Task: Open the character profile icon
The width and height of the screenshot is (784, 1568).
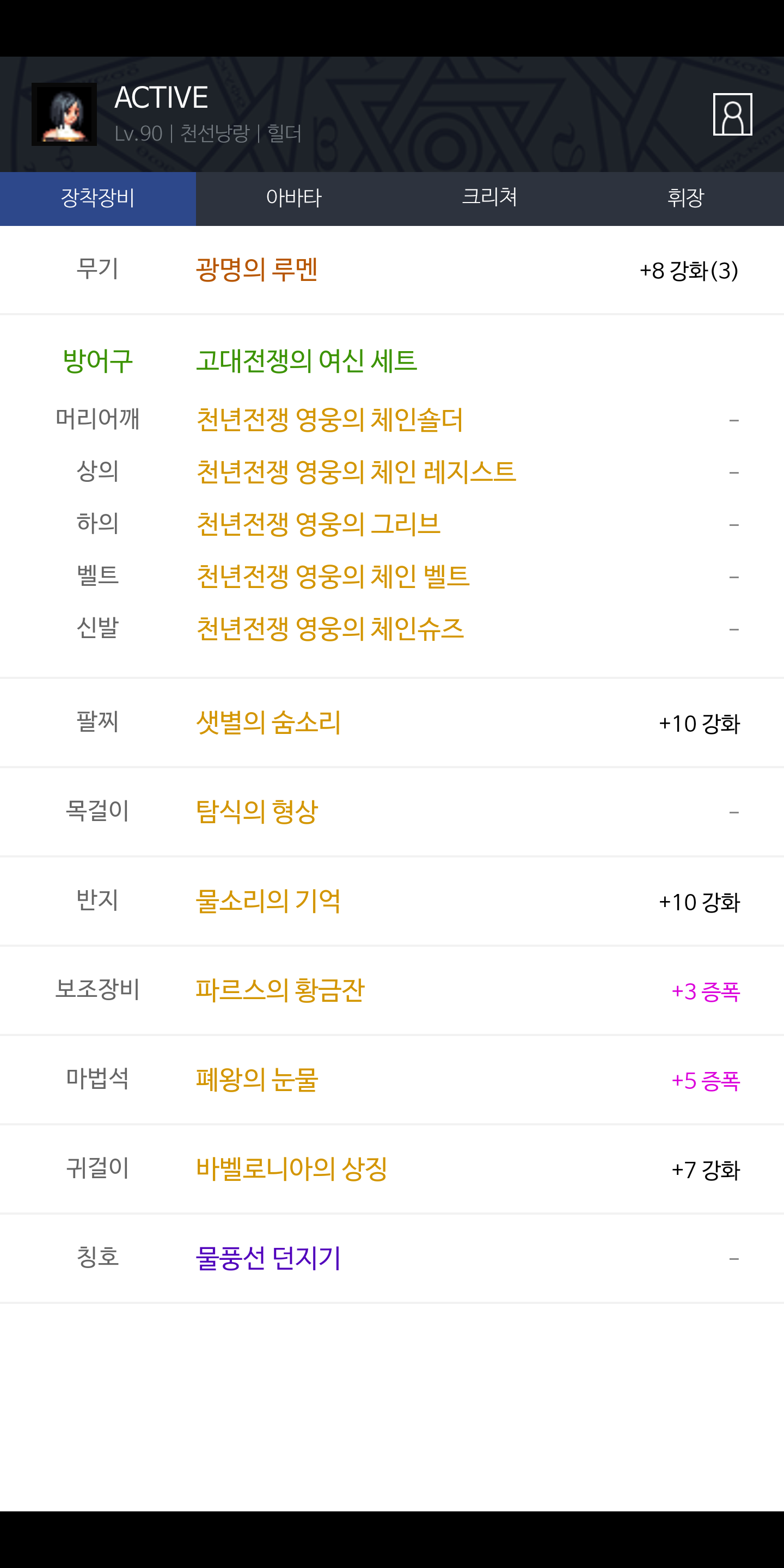Action: coord(732,114)
